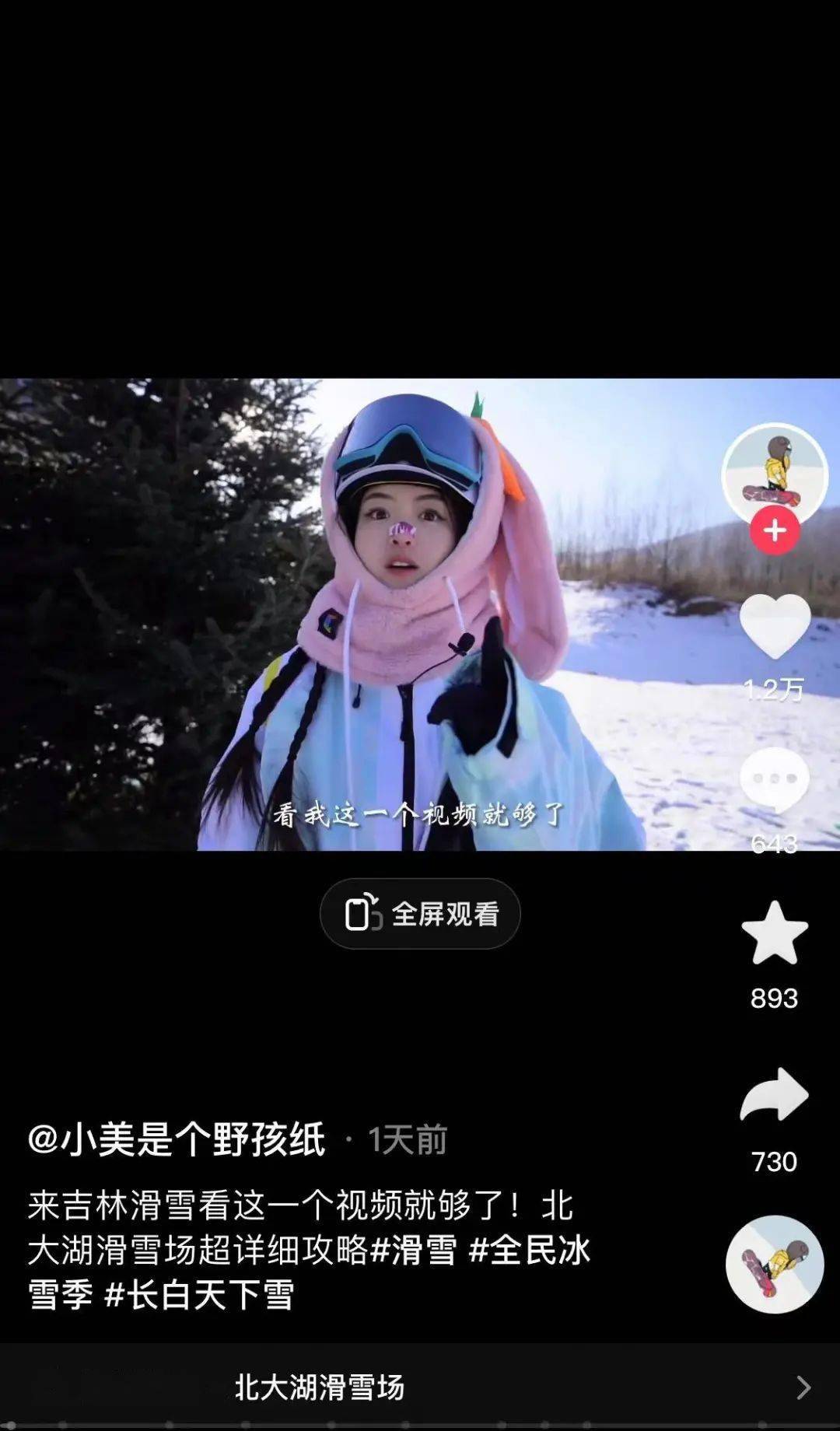This screenshot has height=1431, width=840.
Task: Open the creator's profile avatar
Action: click(774, 473)
